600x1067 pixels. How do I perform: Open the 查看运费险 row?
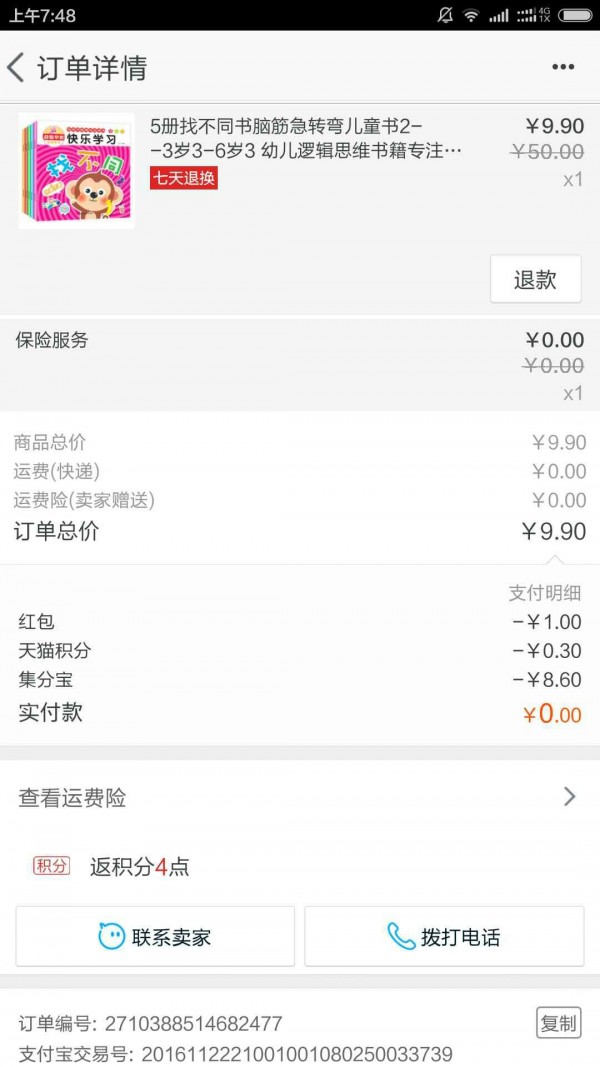coord(300,798)
